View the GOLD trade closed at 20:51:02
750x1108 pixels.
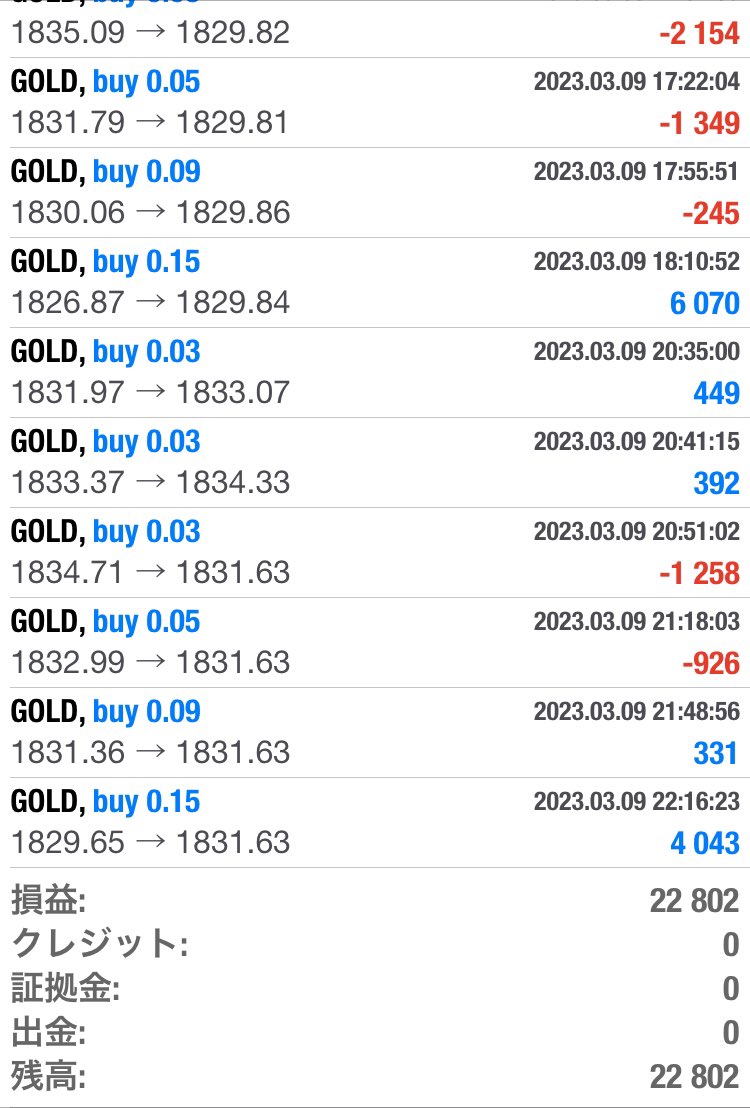[x=375, y=552]
